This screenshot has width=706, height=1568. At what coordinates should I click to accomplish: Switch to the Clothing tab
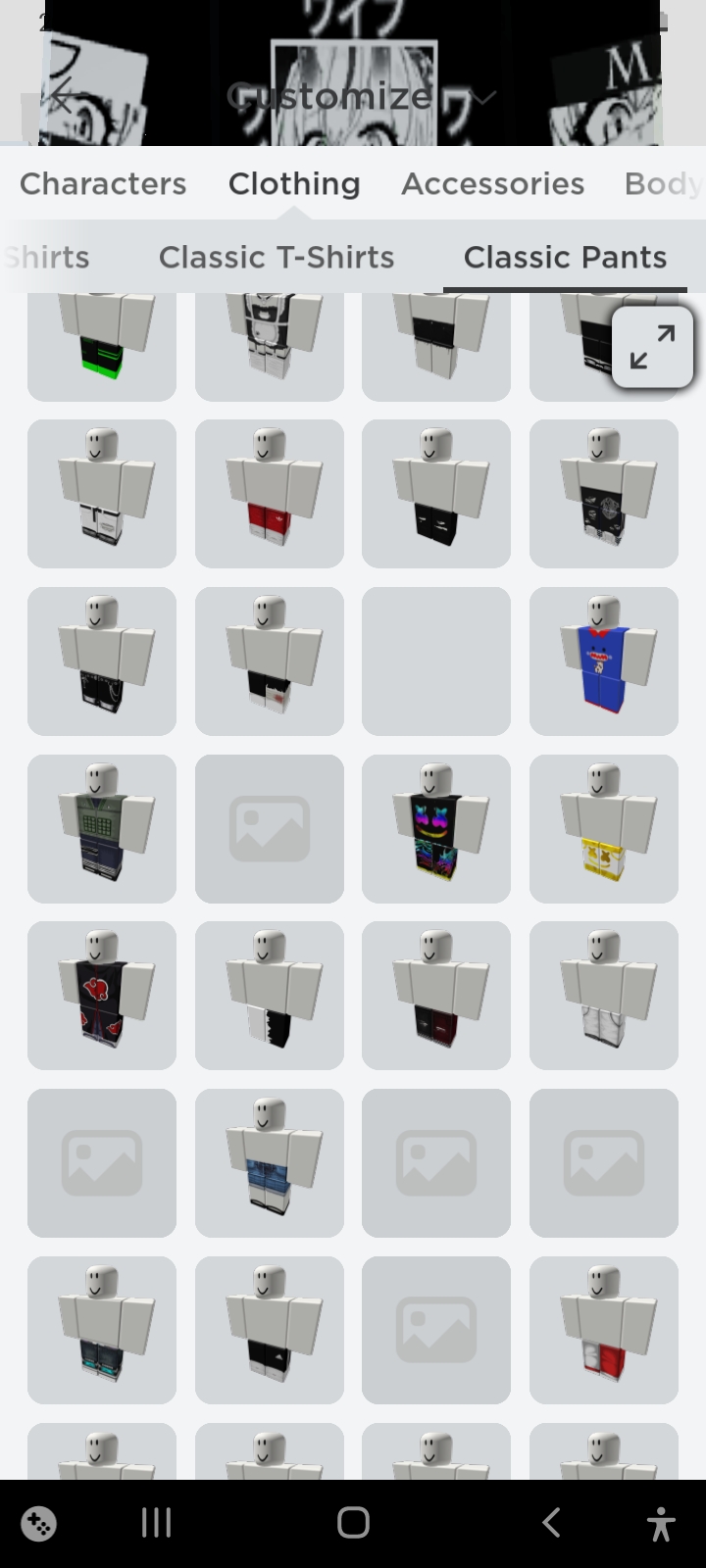(x=294, y=183)
